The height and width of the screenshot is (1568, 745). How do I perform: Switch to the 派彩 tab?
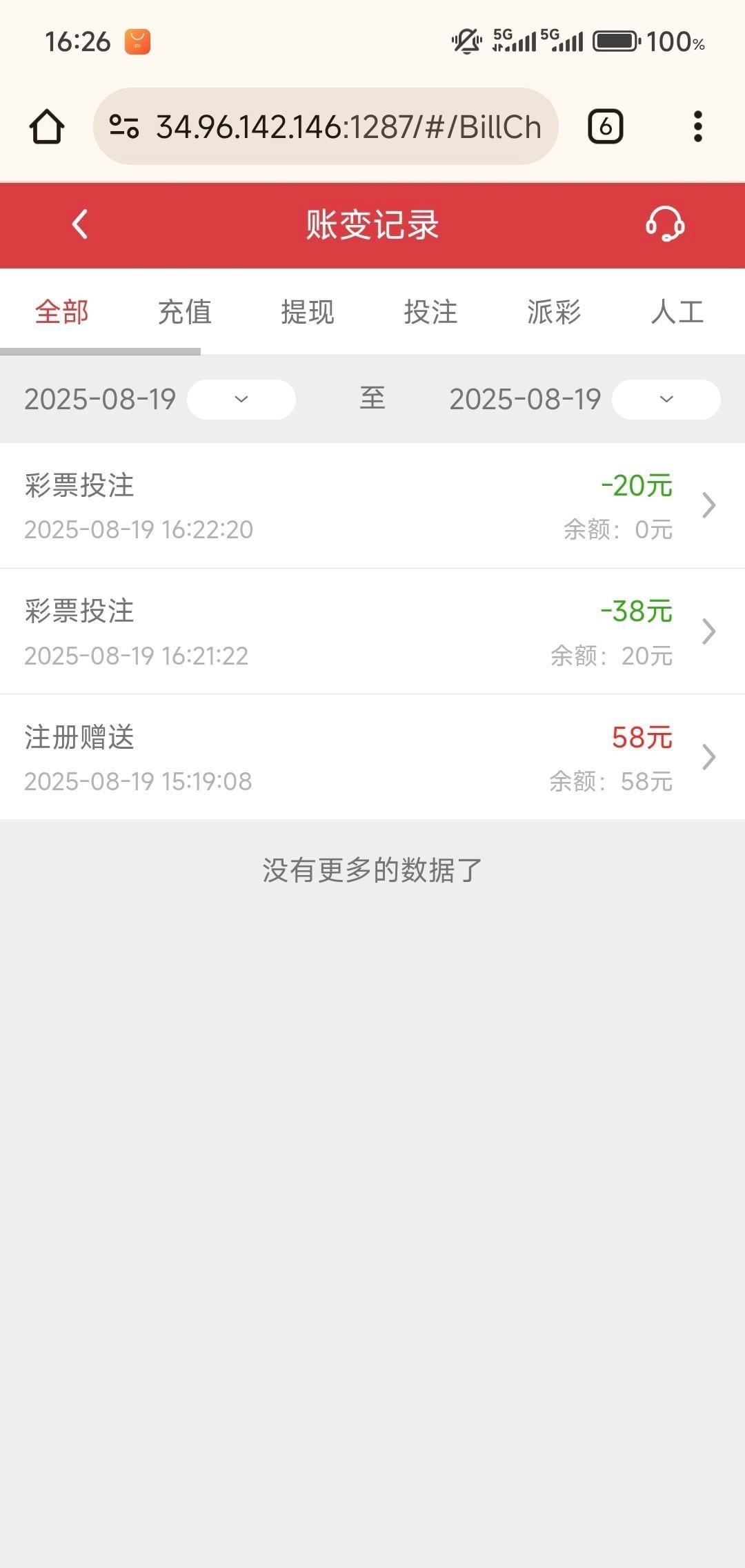pyautogui.click(x=554, y=312)
